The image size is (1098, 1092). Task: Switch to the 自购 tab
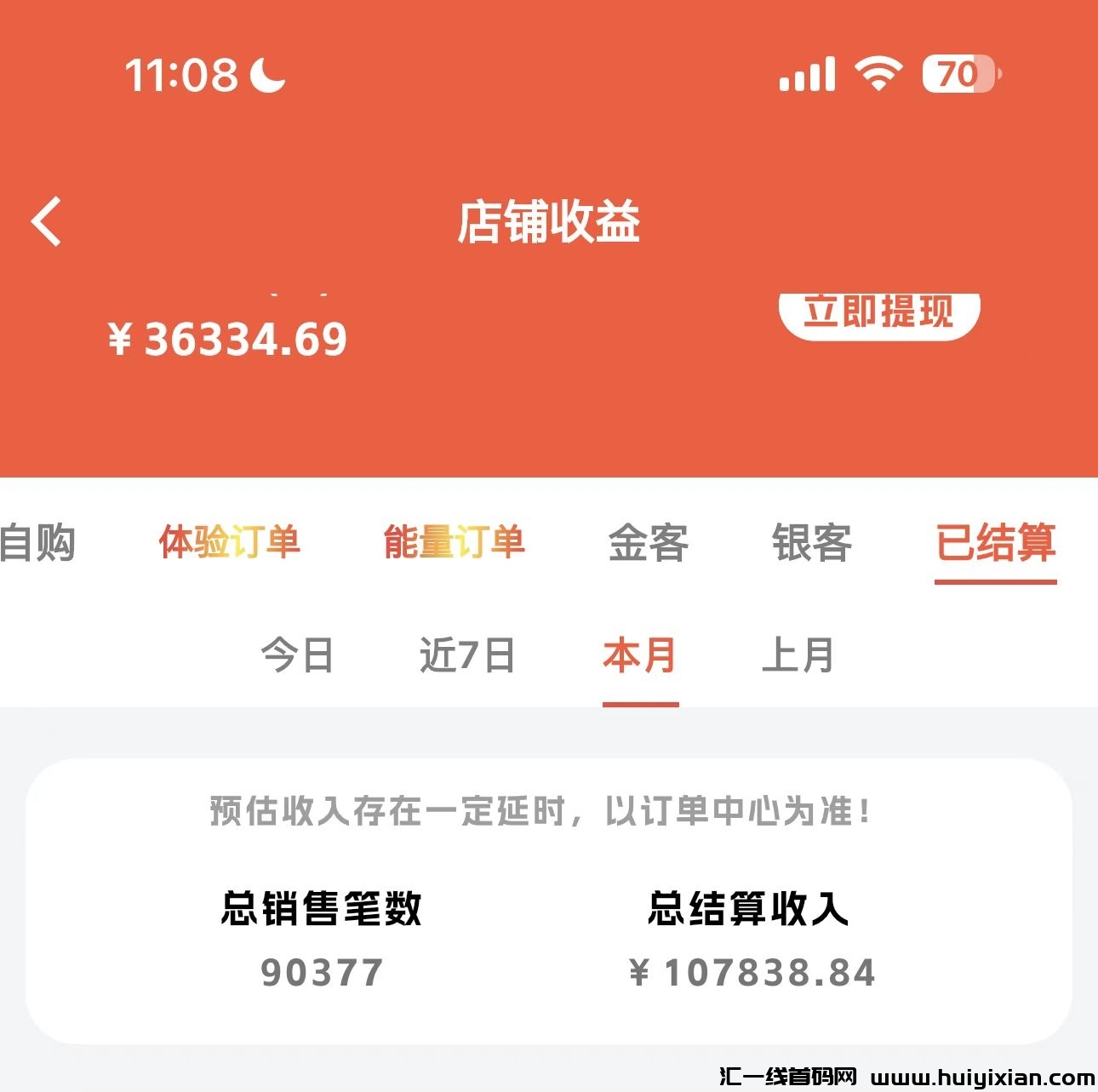pyautogui.click(x=38, y=543)
